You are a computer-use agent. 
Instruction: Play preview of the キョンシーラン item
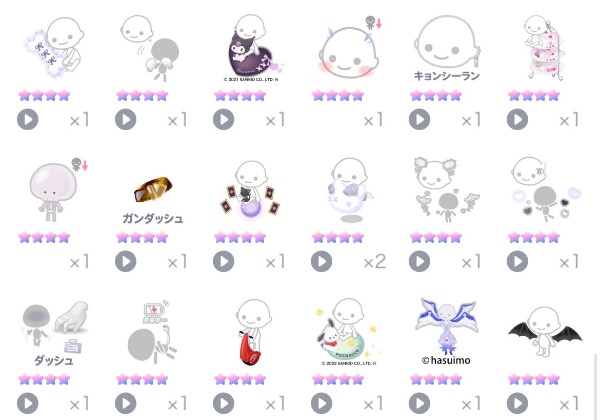[419, 120]
